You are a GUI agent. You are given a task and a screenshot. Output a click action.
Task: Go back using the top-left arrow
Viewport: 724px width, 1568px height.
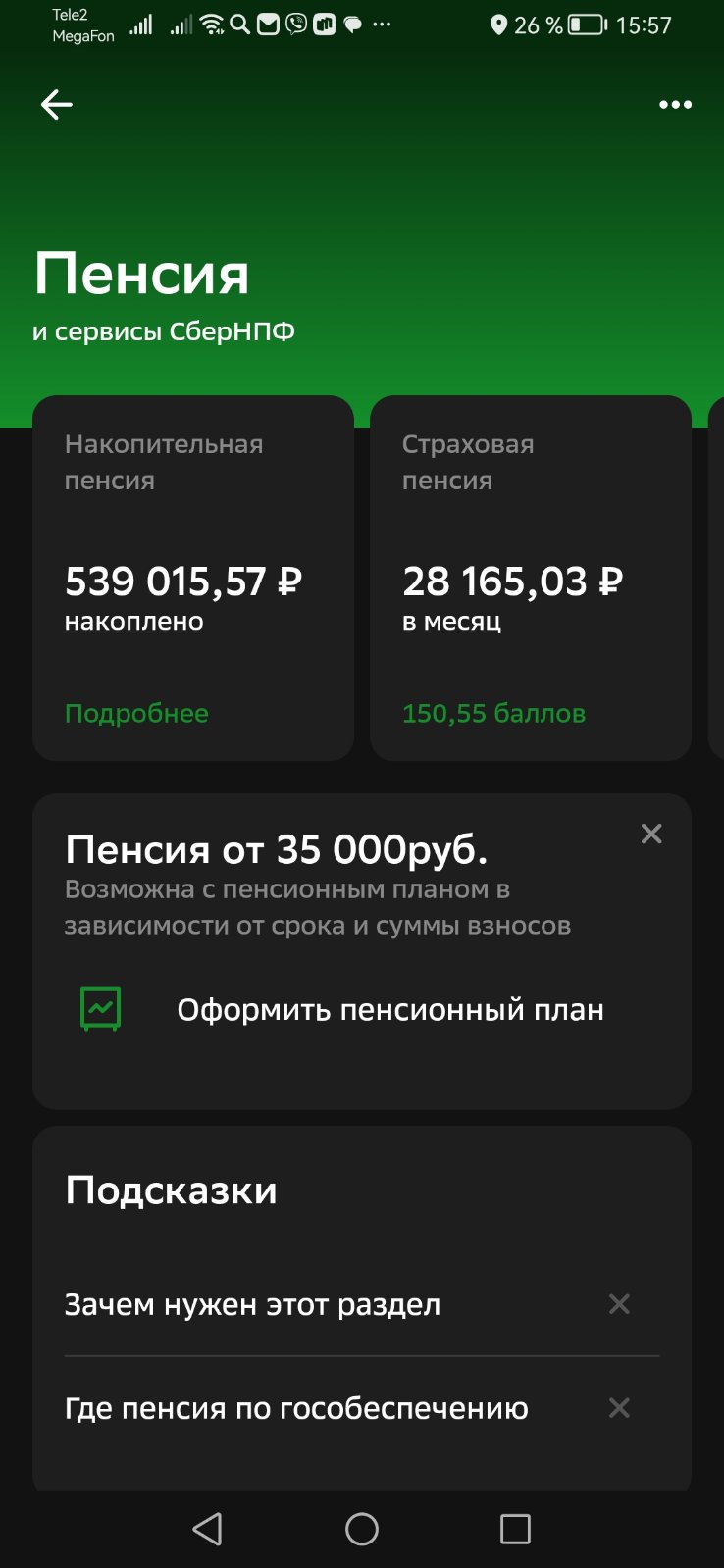tap(57, 105)
